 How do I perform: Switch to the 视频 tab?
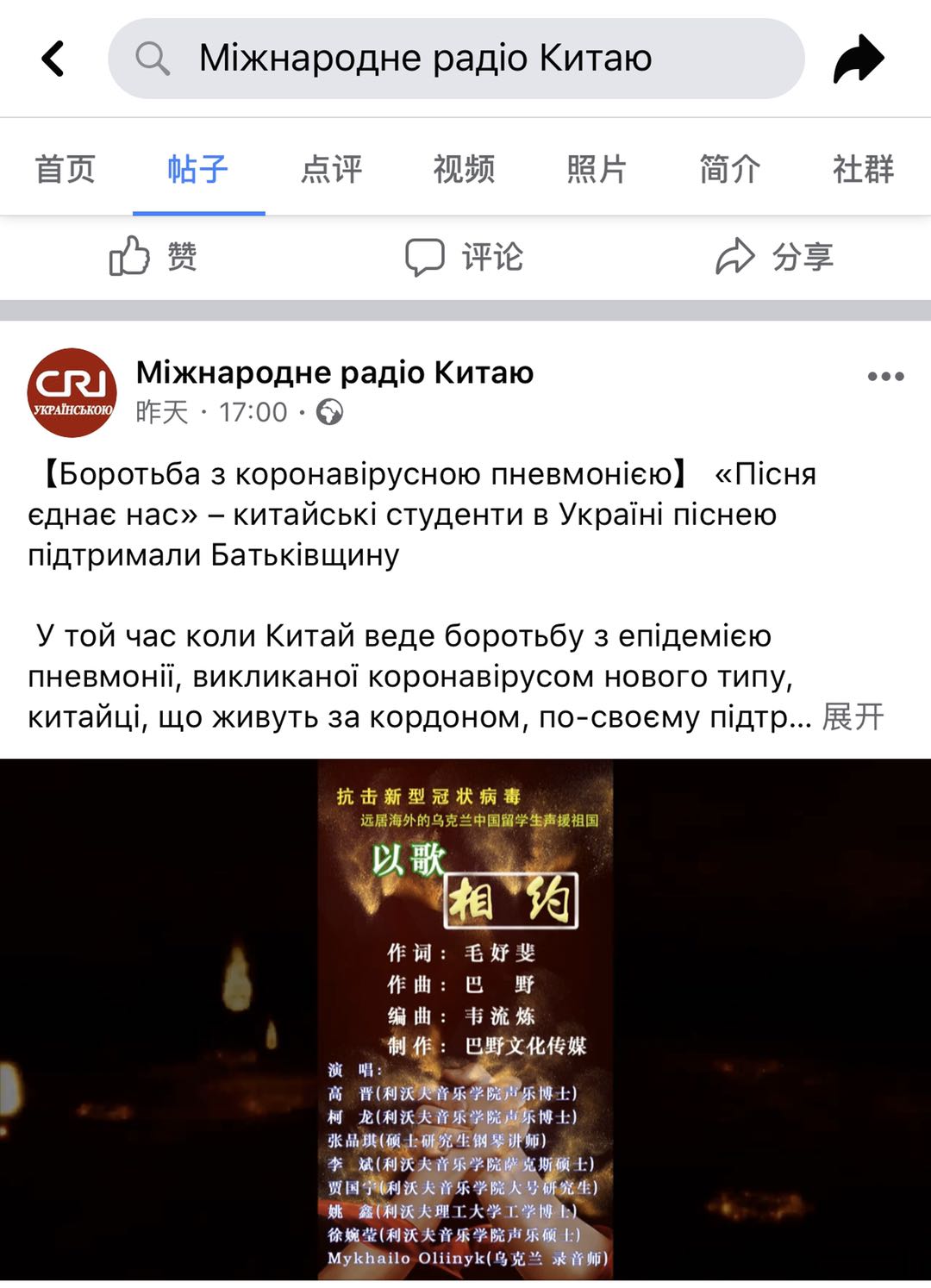[464, 169]
